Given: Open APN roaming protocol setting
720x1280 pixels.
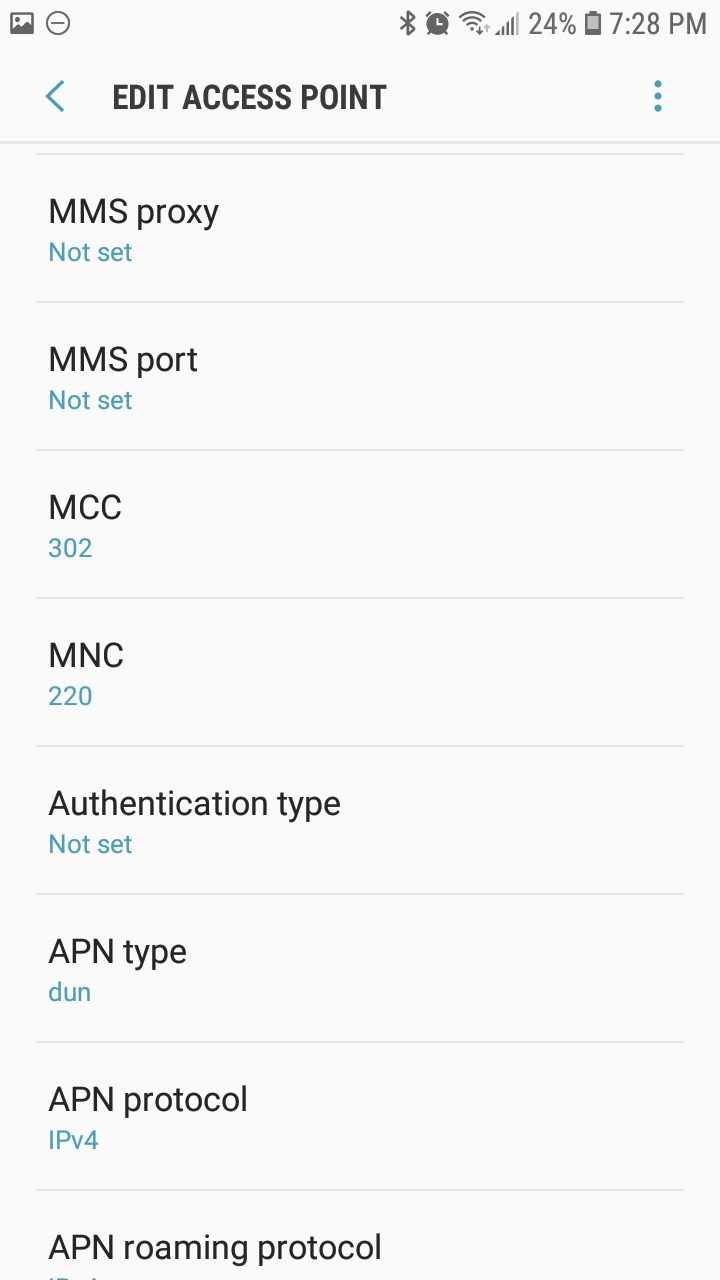Looking at the screenshot, I should 360,1250.
